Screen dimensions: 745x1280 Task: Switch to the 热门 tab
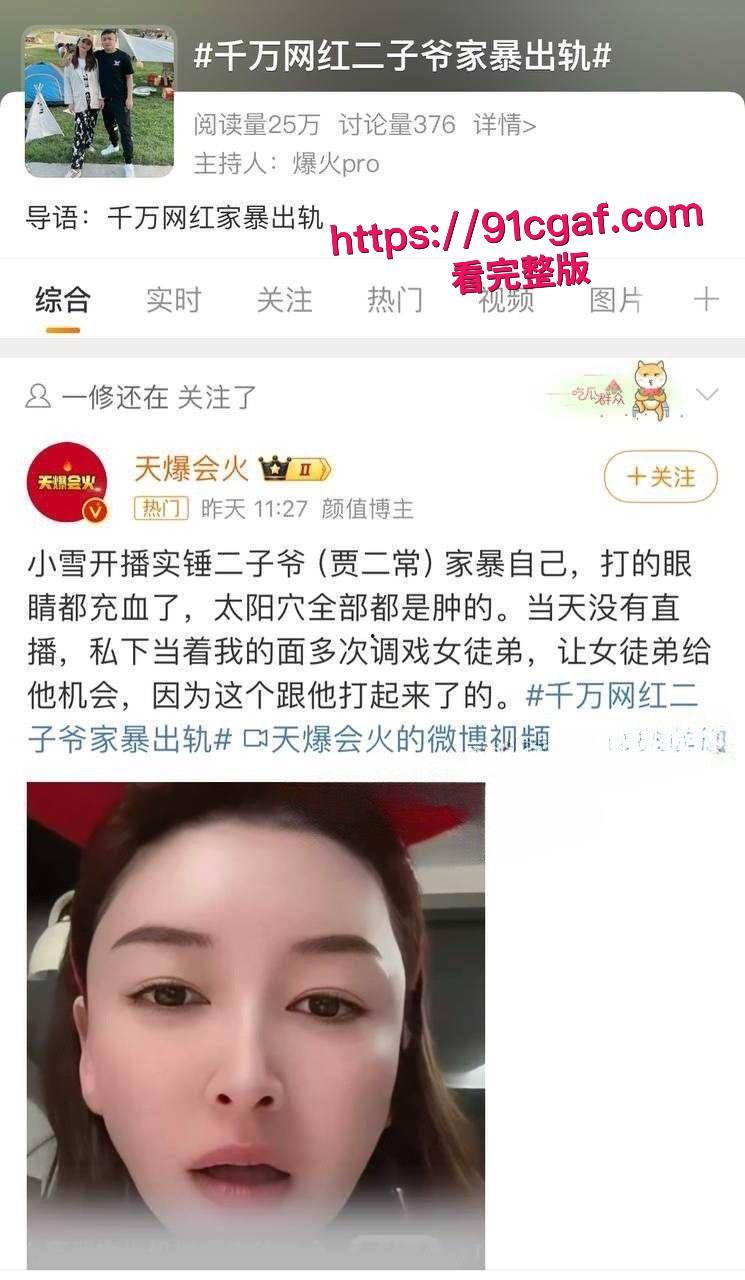tap(396, 299)
